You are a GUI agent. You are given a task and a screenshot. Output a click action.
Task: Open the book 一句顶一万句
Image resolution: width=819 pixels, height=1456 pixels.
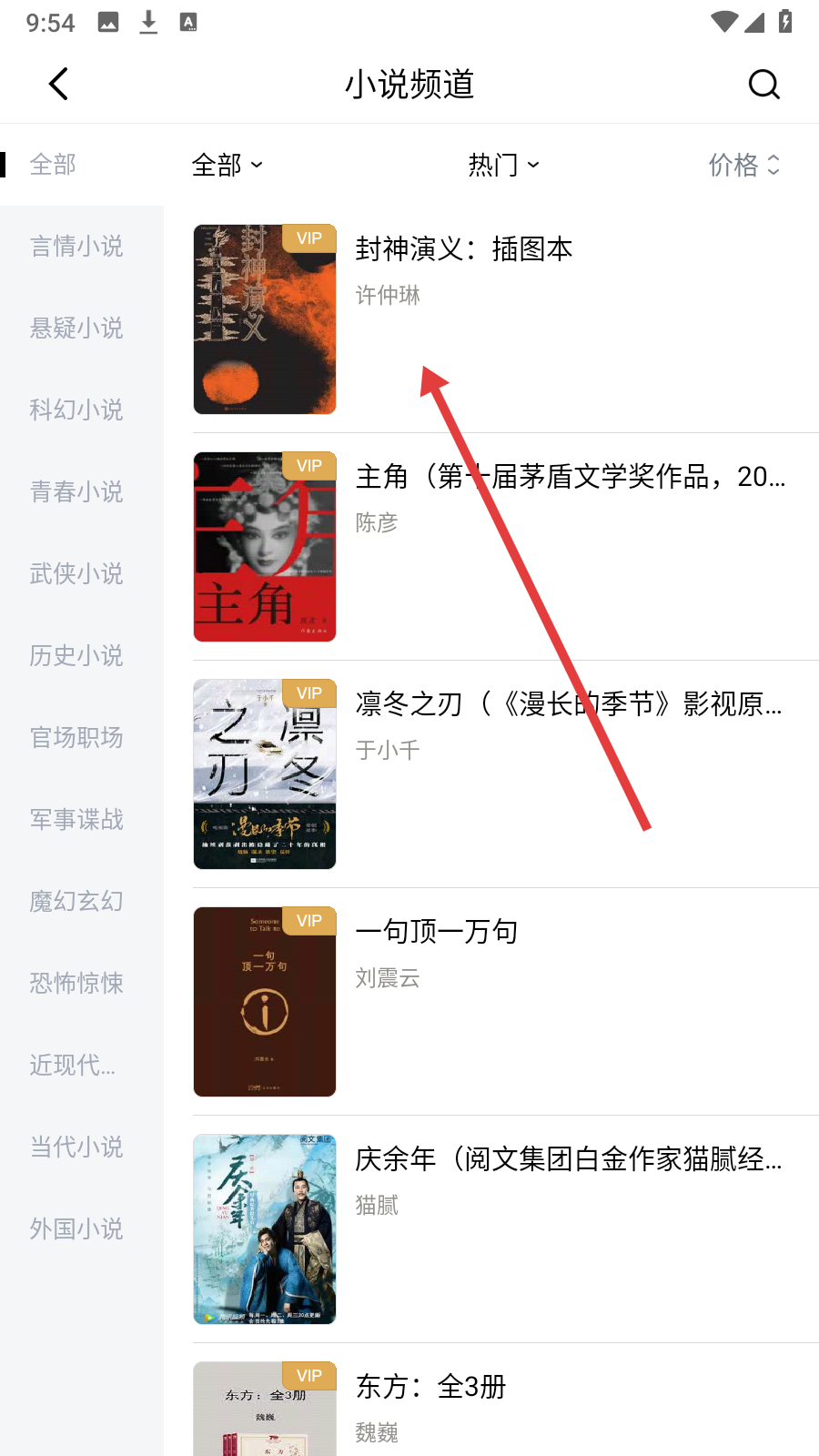437,932
